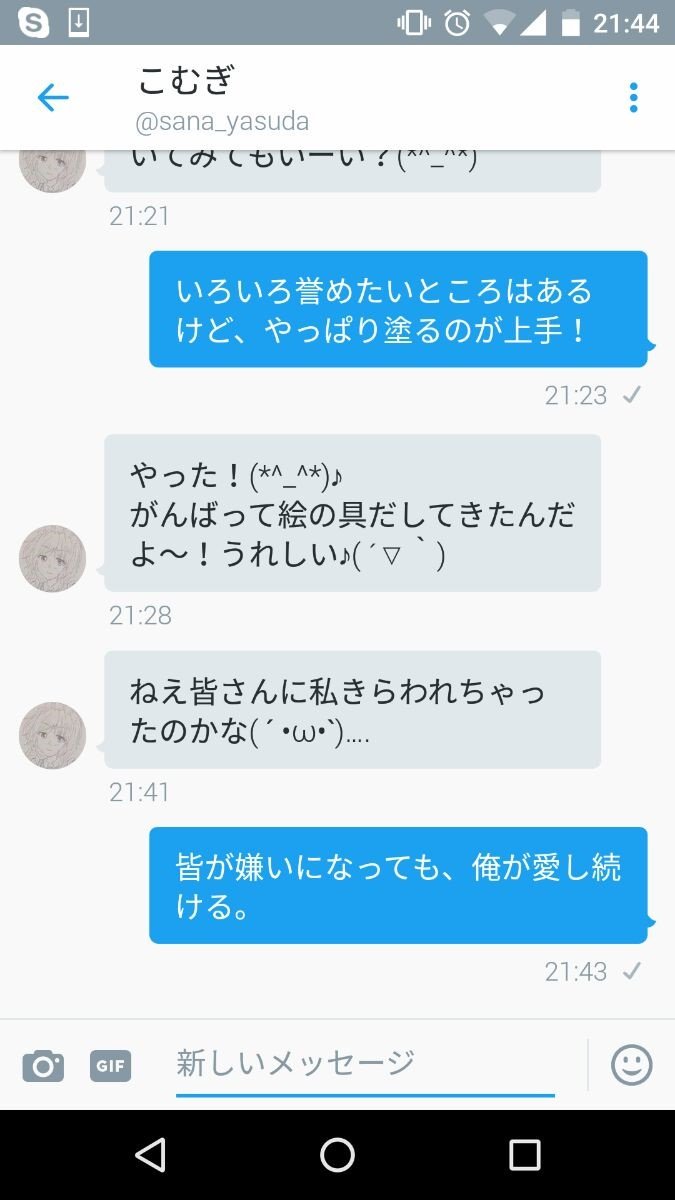
Task: Open the emoji smiley picker
Action: (632, 1065)
